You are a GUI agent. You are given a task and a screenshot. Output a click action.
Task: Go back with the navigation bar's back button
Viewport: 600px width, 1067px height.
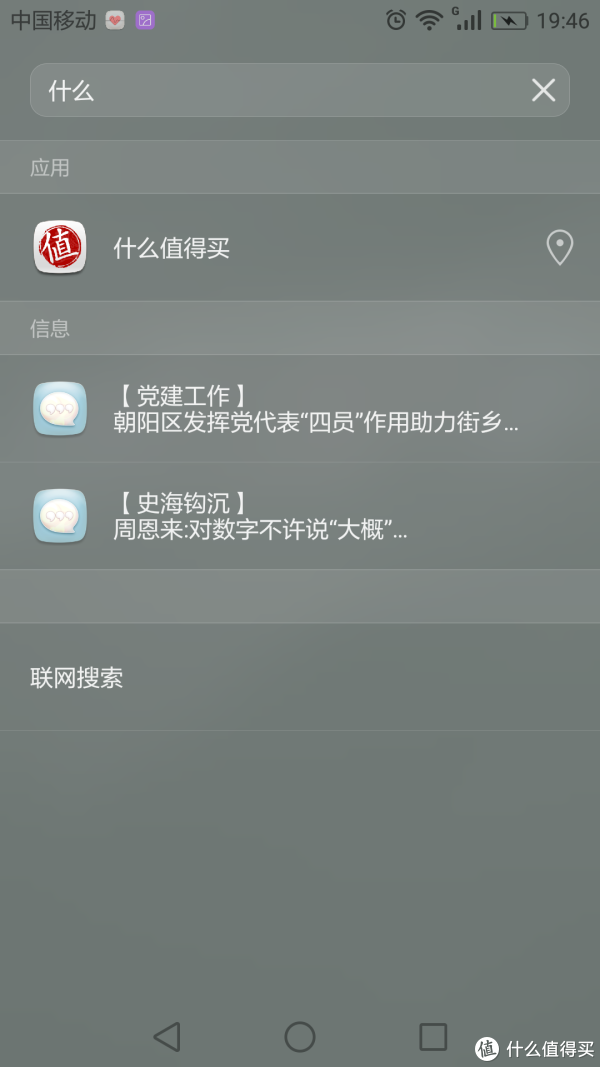click(x=167, y=1037)
